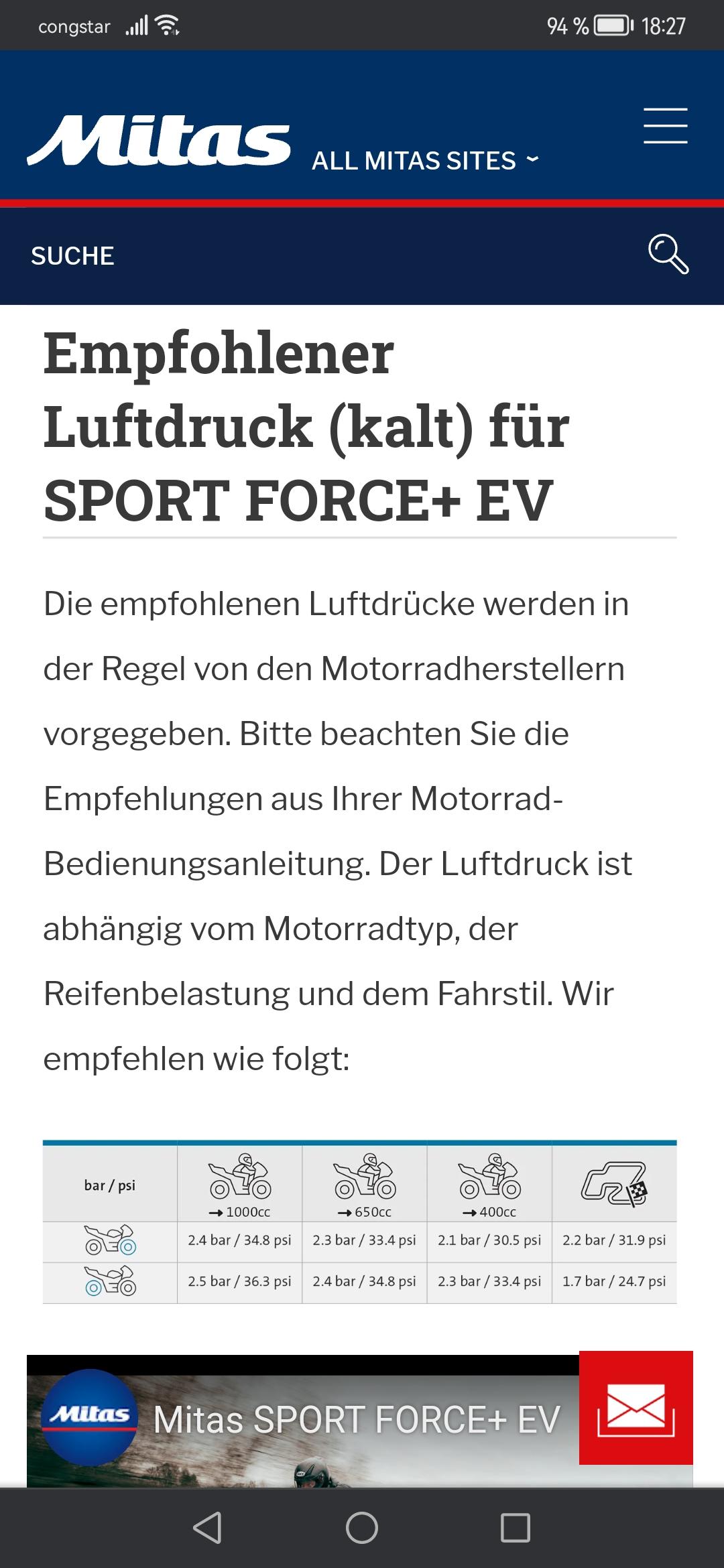This screenshot has width=724, height=1568.
Task: Open the SUCHE search field
Action: (x=362, y=256)
